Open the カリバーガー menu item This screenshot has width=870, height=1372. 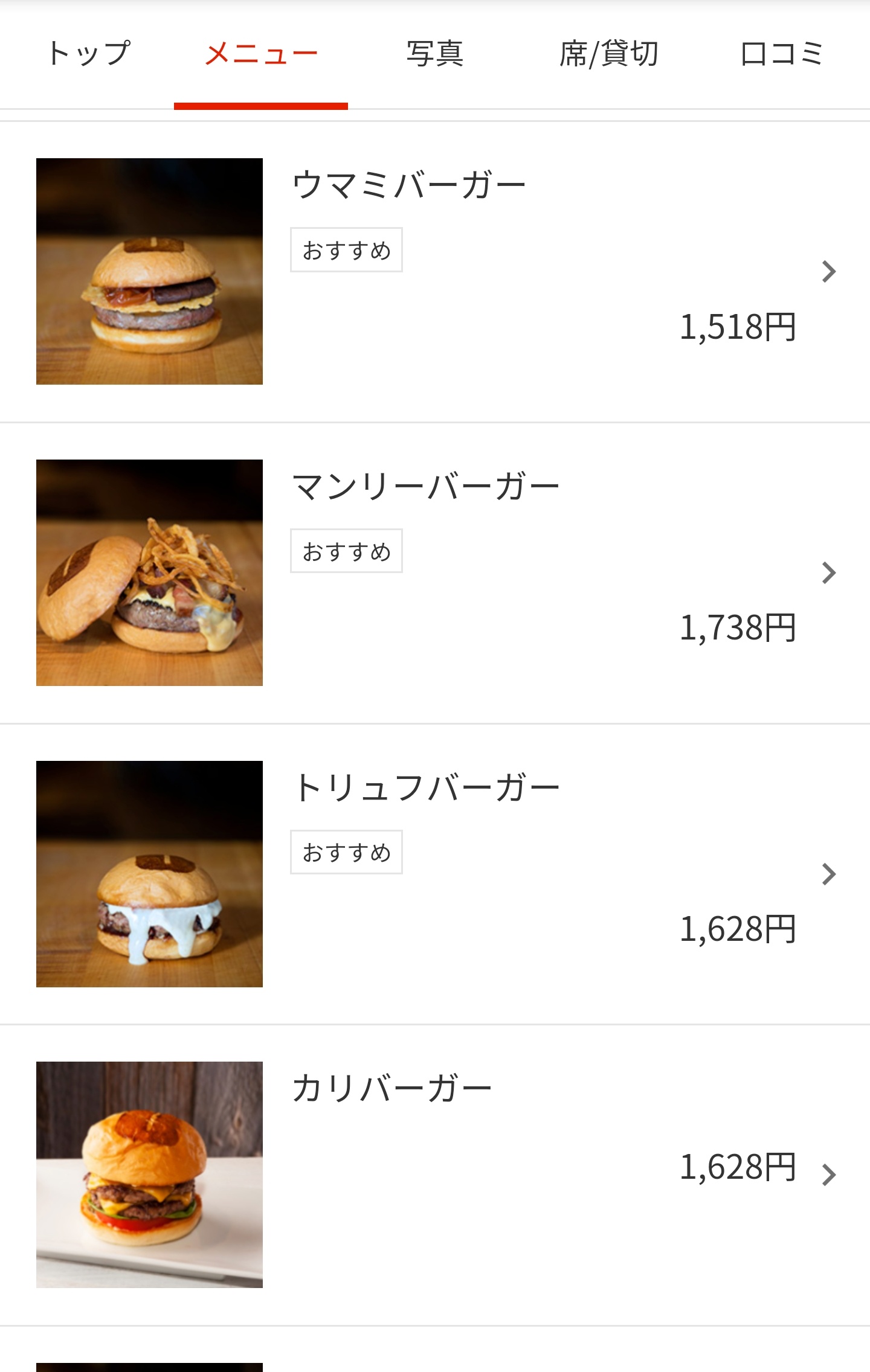point(435,1175)
